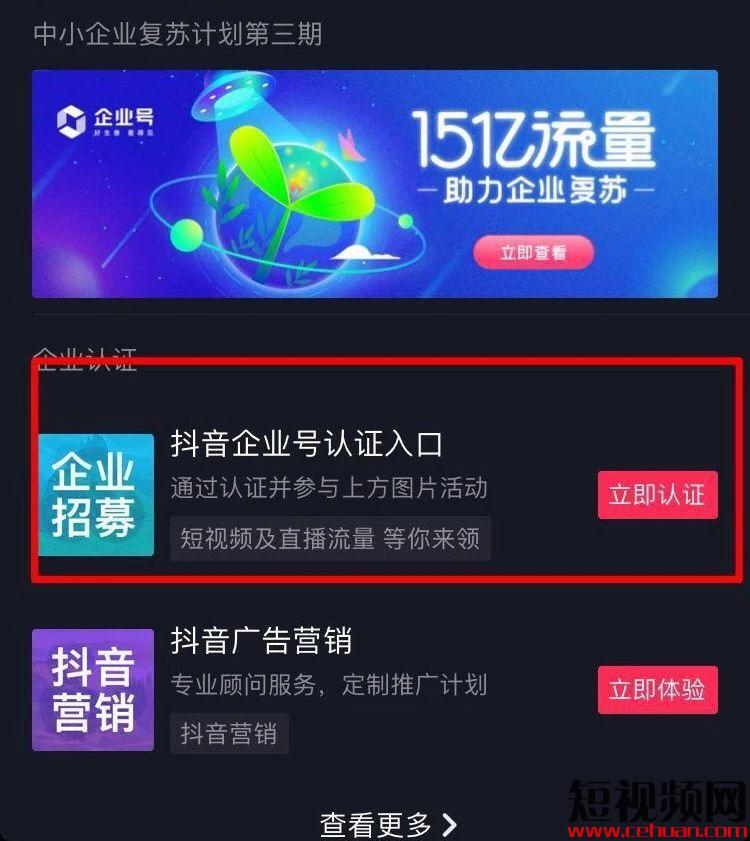Tap 立即体验 for 抖音广告营销
Viewport: 750px width, 841px height.
[x=657, y=690]
